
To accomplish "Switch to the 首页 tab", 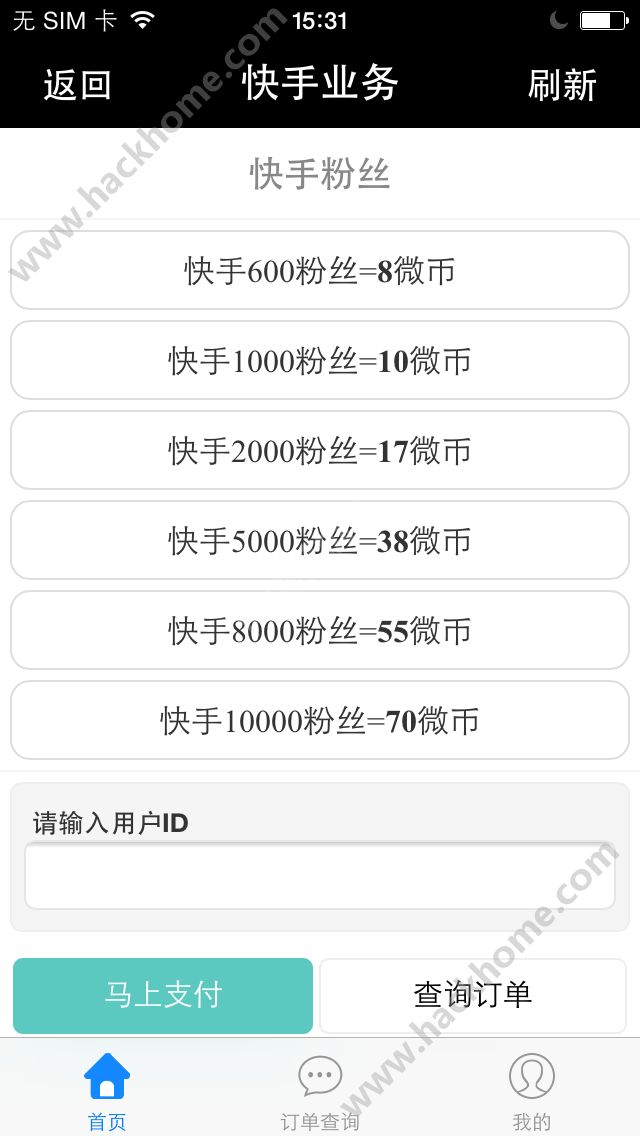I will pyautogui.click(x=107, y=1090).
